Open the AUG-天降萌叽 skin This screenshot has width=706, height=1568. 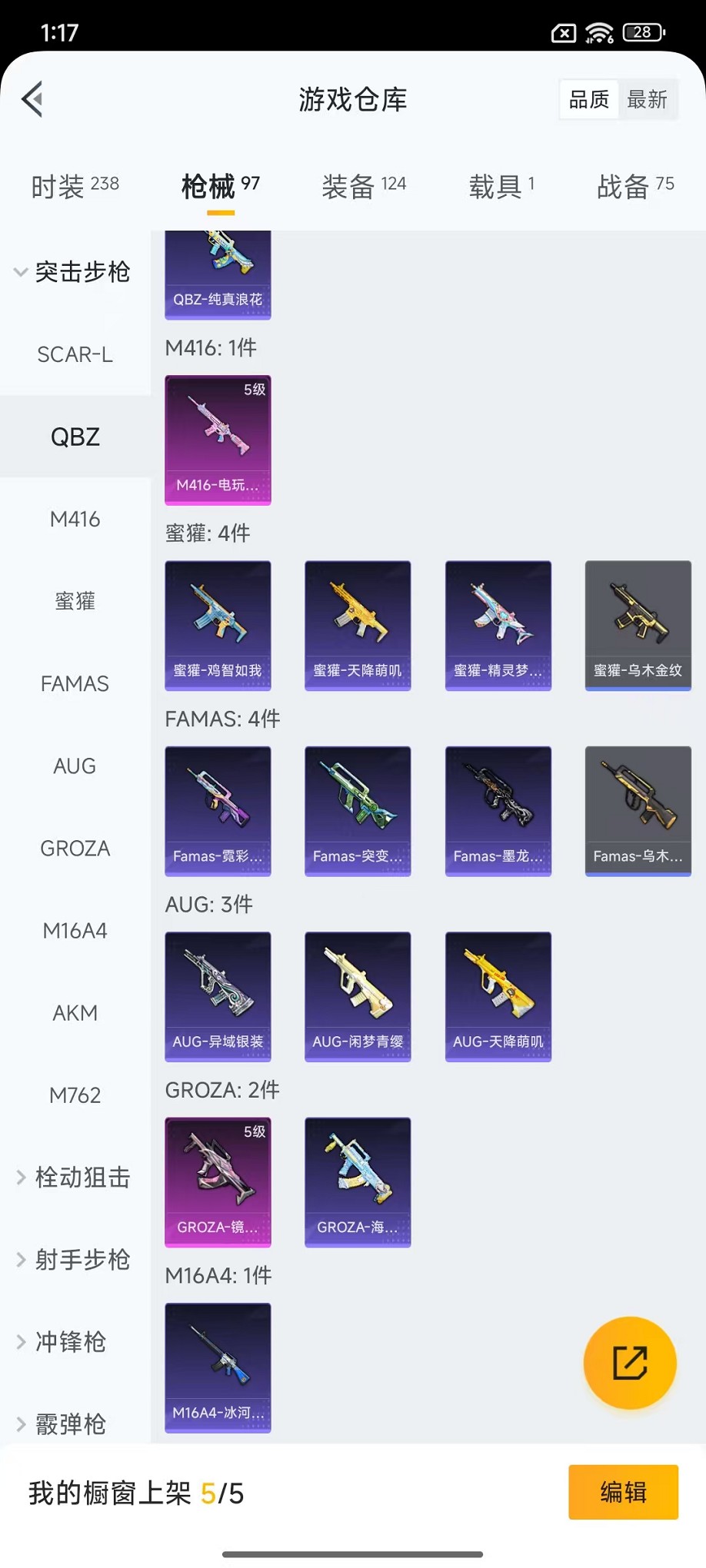pyautogui.click(x=498, y=996)
